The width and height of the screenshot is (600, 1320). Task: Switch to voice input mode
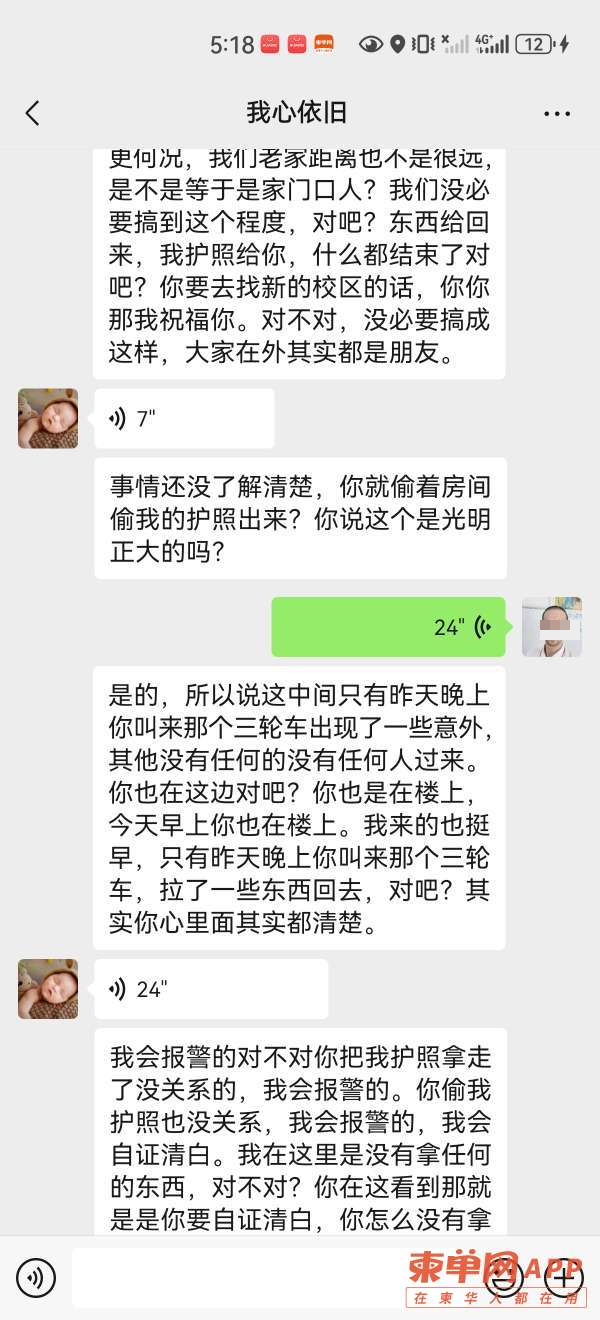coord(36,1277)
